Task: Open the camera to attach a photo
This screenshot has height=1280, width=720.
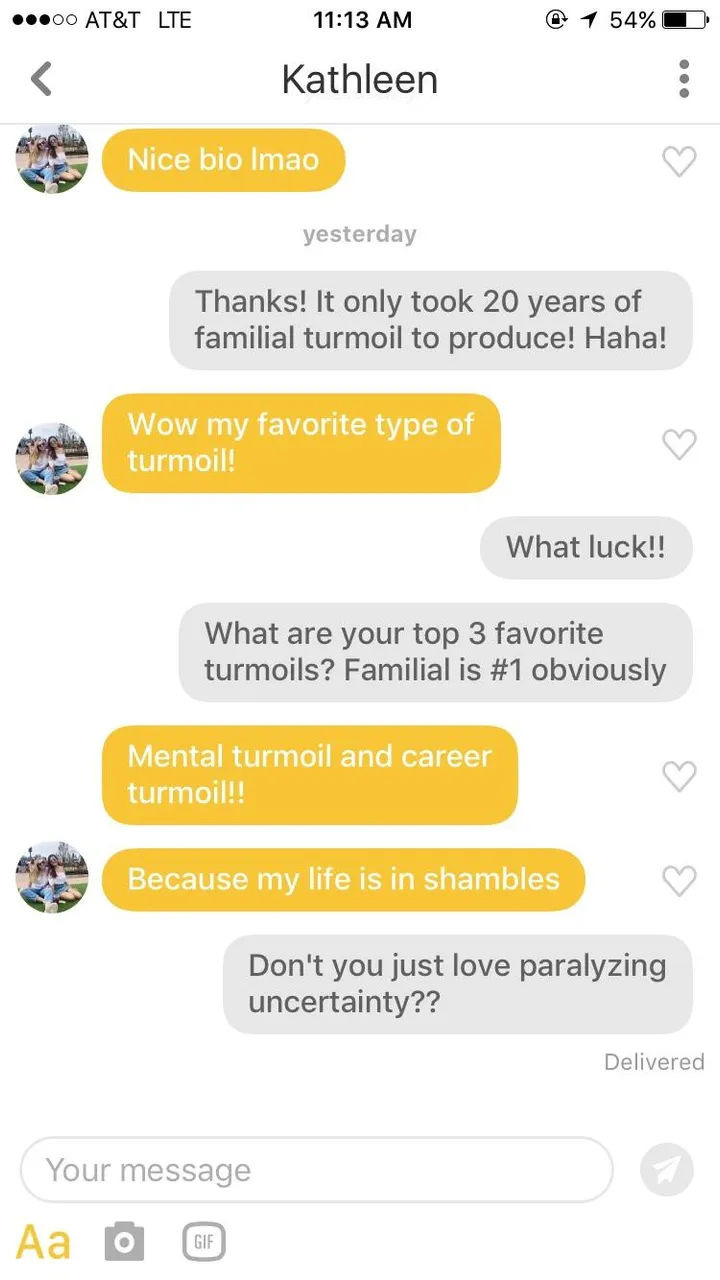Action: pyautogui.click(x=124, y=1242)
